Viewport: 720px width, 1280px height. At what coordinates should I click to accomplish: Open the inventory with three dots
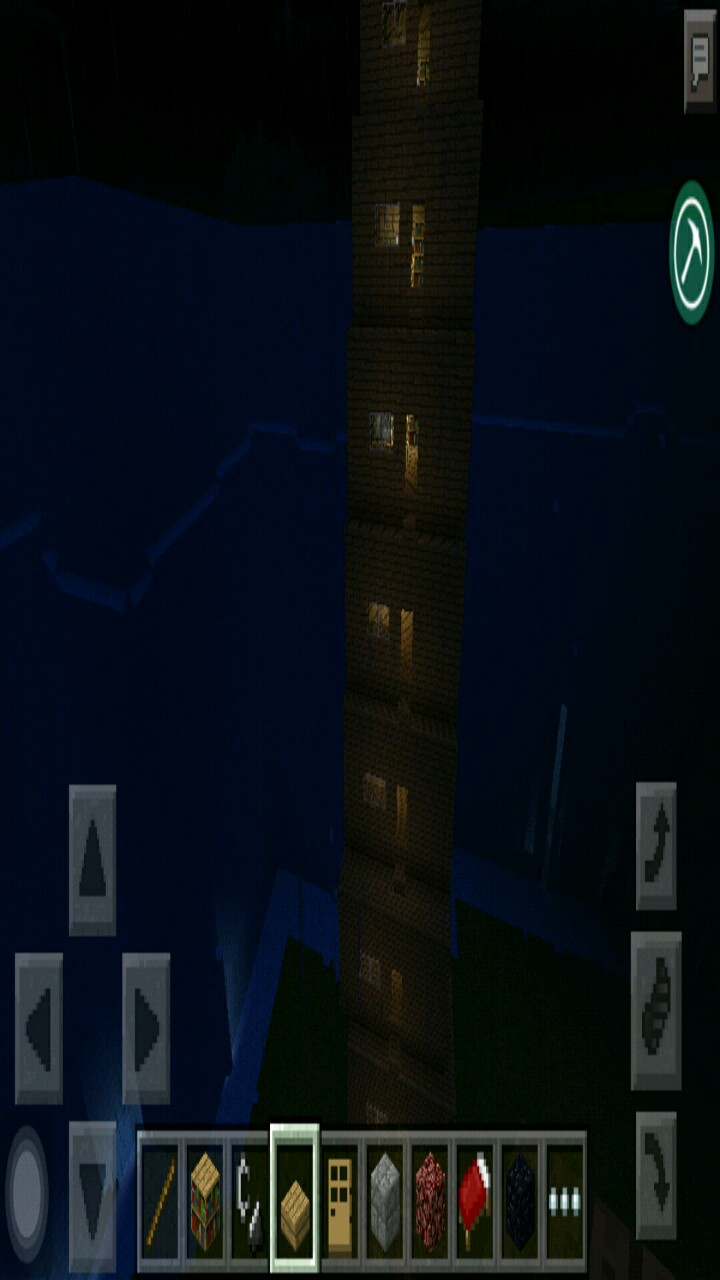(x=565, y=1202)
